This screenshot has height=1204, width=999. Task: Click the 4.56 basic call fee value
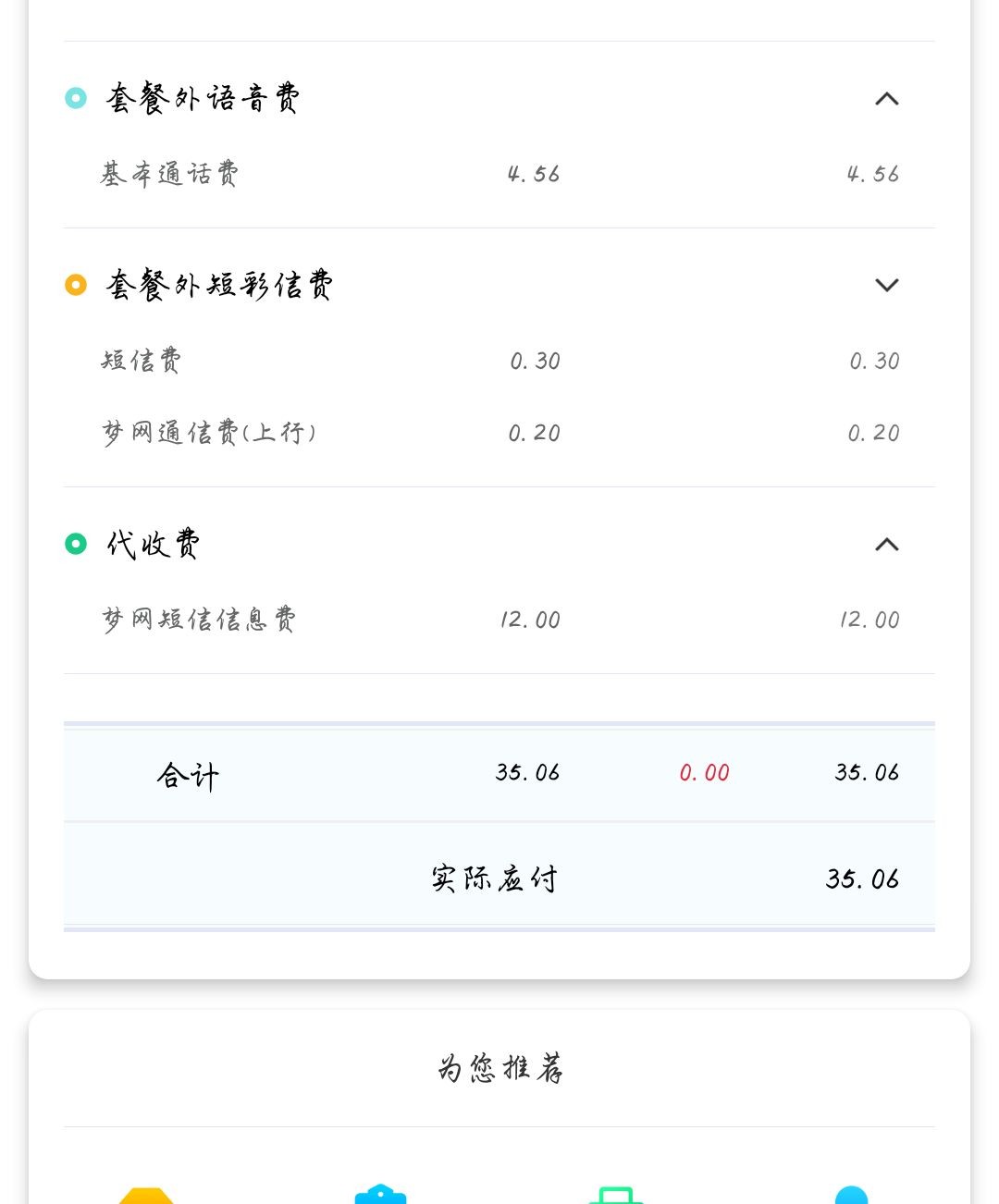coord(533,174)
